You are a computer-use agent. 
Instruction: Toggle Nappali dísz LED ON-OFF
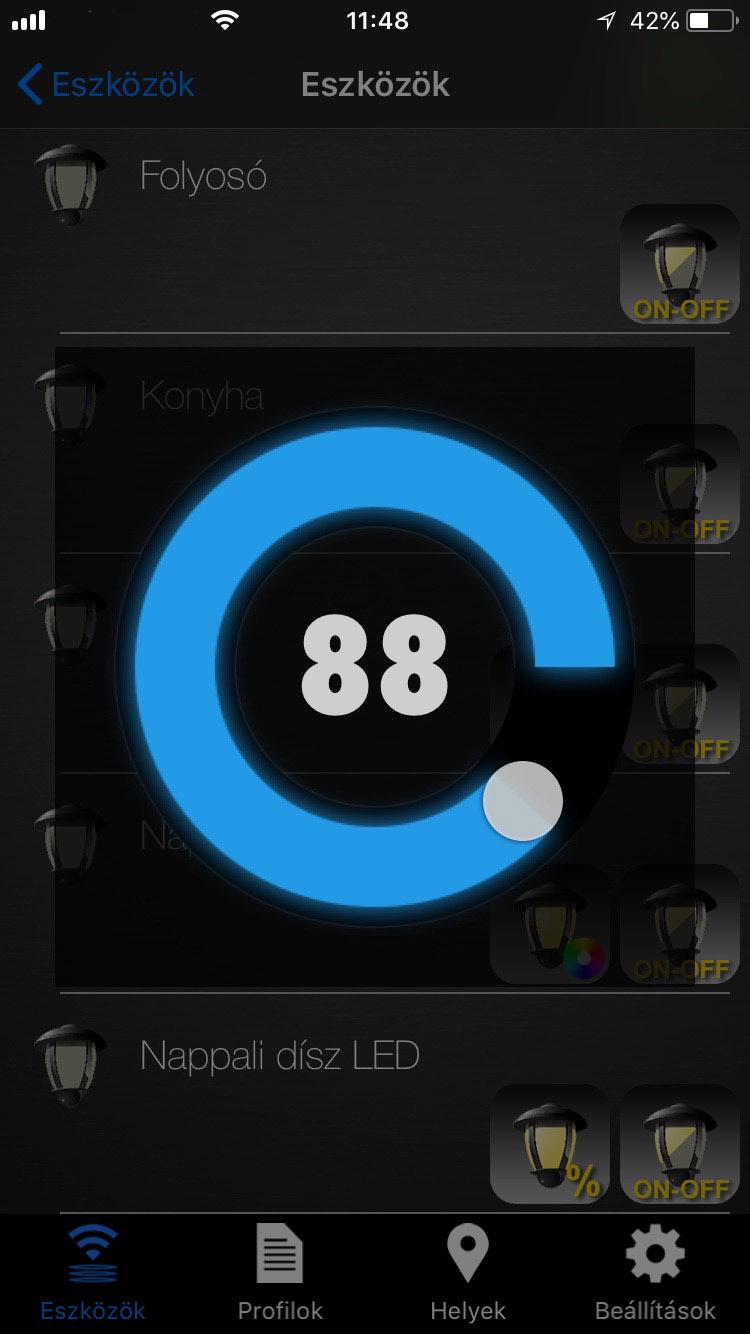point(680,1144)
